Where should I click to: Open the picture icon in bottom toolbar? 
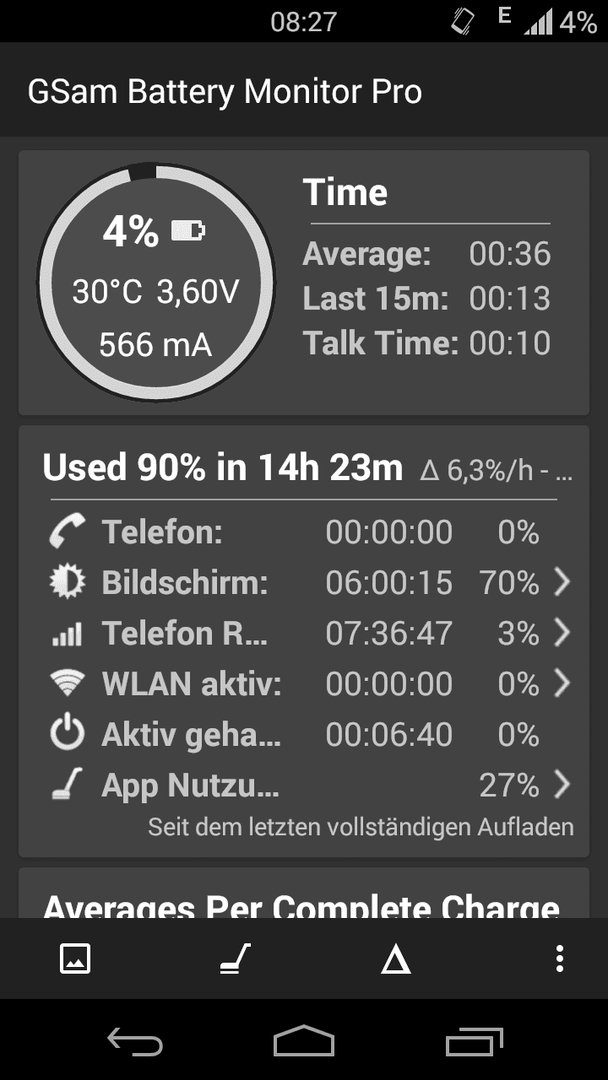pos(75,958)
